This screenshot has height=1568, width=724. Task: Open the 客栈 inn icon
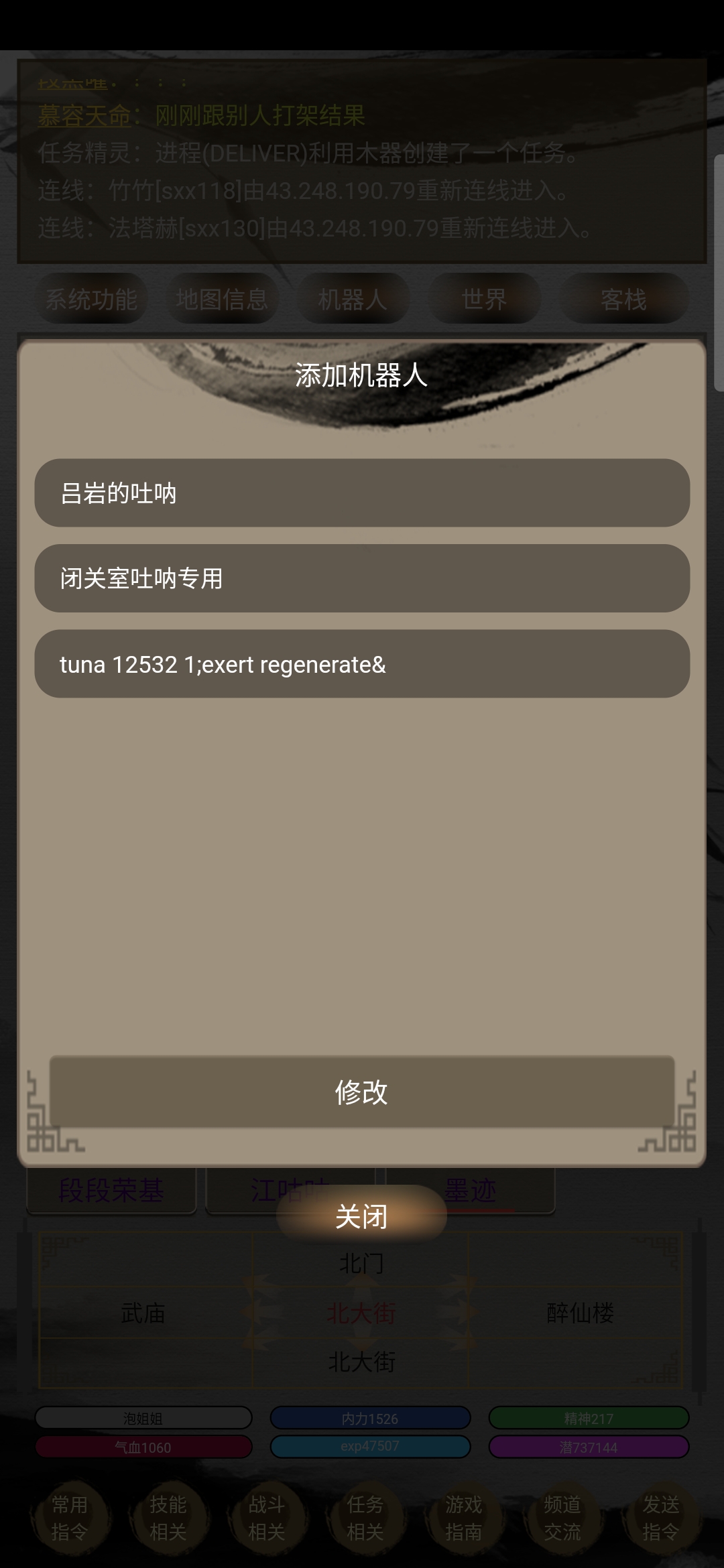coord(623,298)
